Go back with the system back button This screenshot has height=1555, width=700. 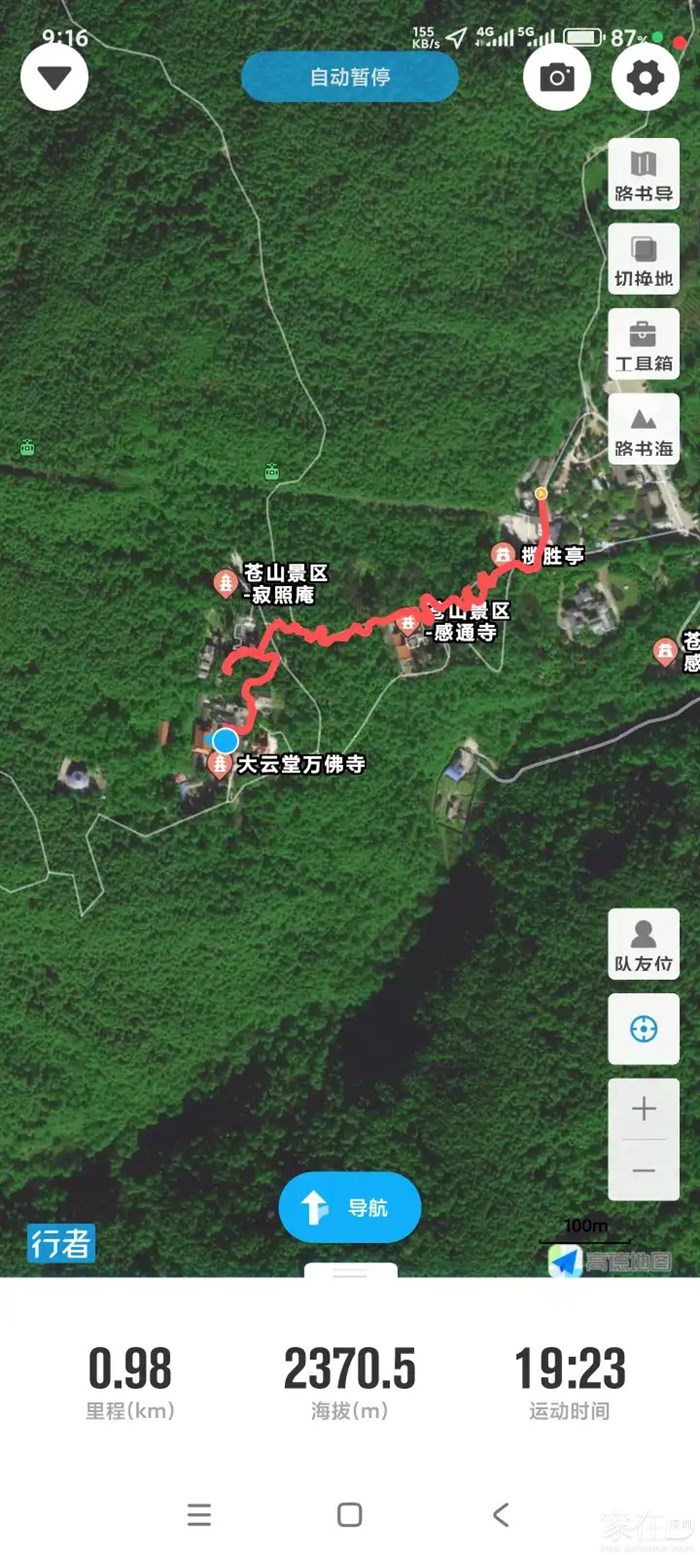tap(501, 1514)
